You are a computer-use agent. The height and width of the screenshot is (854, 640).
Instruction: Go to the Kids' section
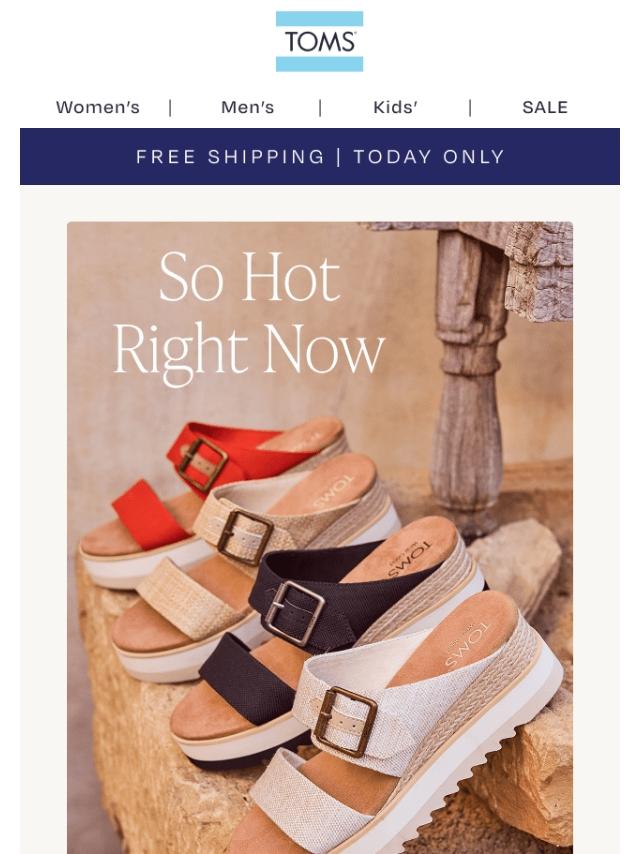click(x=395, y=107)
